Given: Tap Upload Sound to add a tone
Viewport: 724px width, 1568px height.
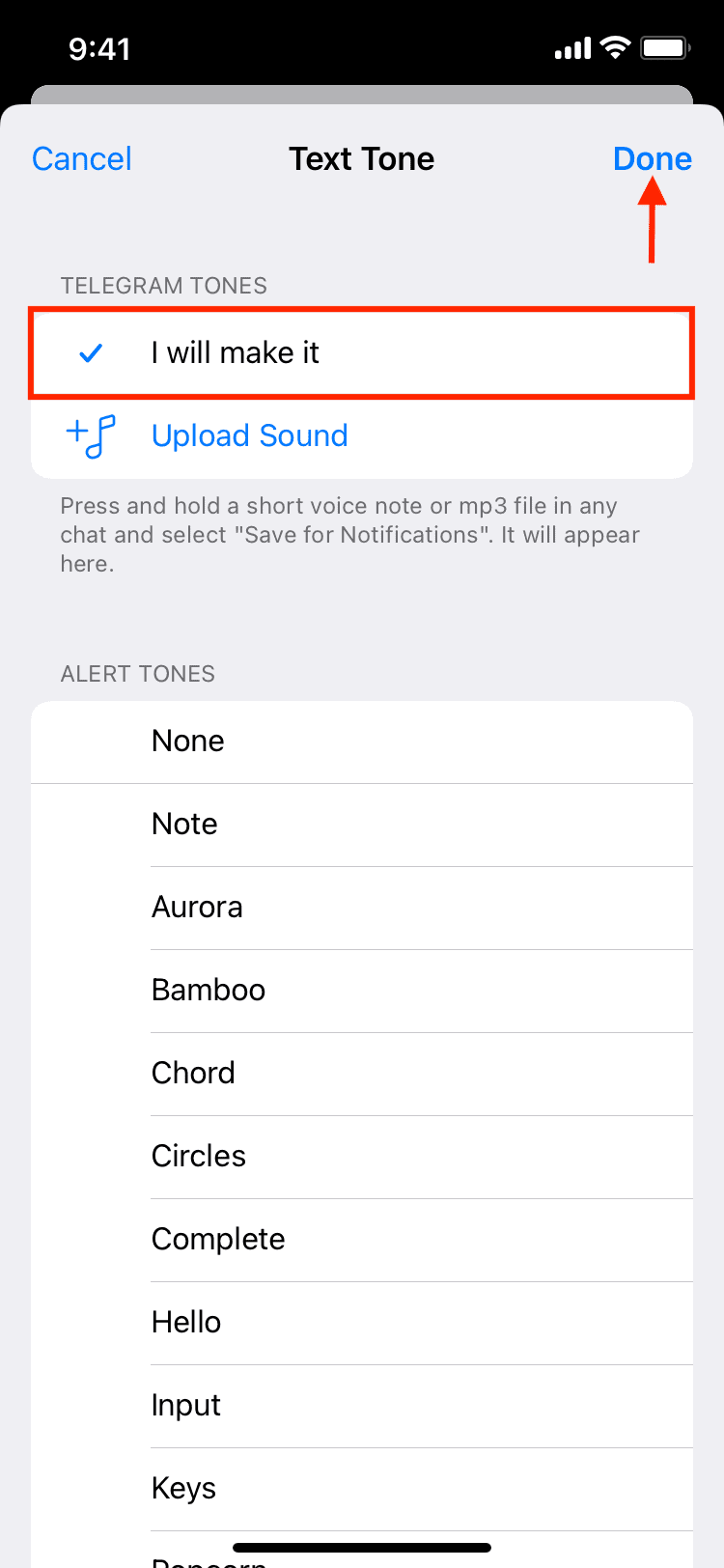Looking at the screenshot, I should 362,436.
